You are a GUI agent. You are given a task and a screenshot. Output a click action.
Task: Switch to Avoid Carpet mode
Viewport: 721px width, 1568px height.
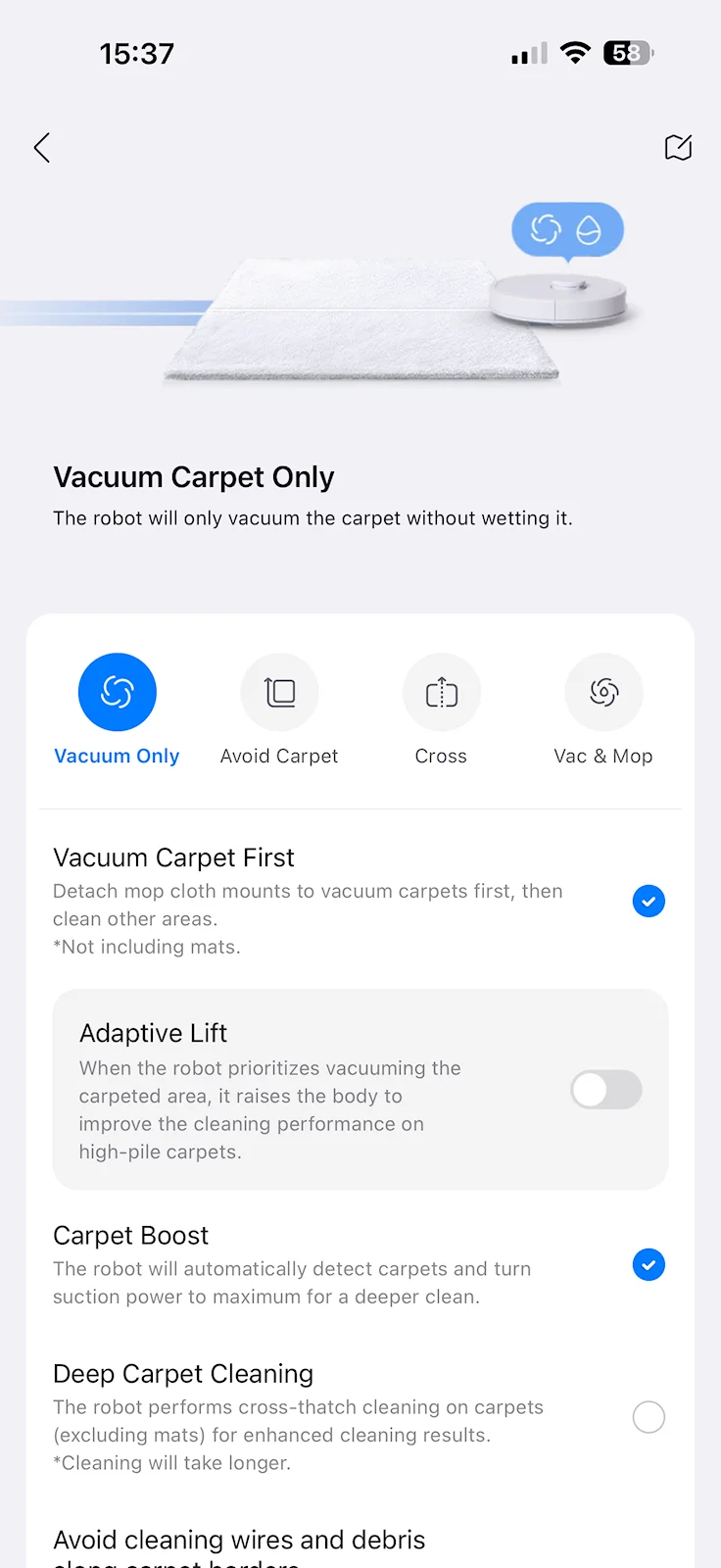(x=279, y=693)
